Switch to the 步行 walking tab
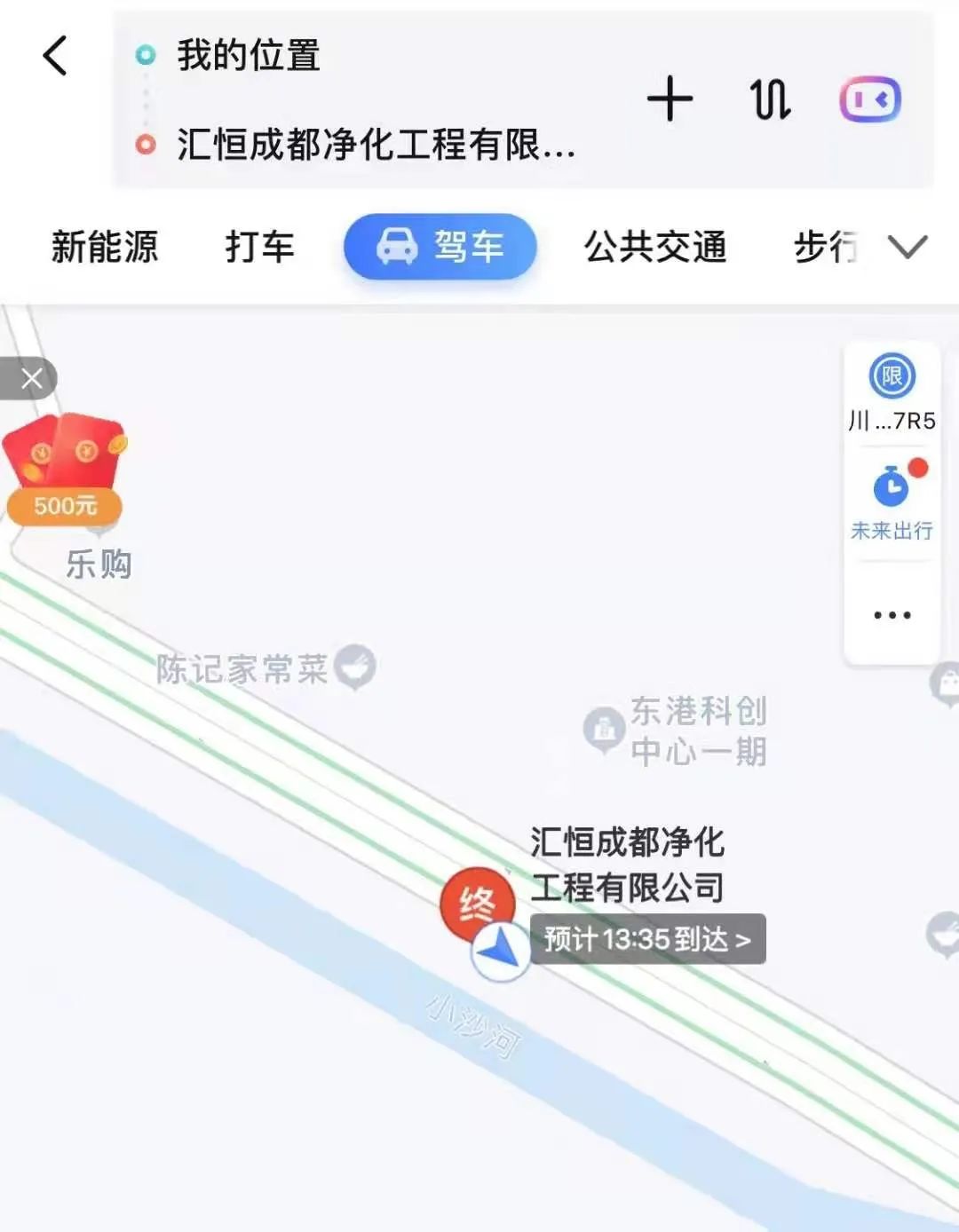 pyautogui.click(x=827, y=247)
